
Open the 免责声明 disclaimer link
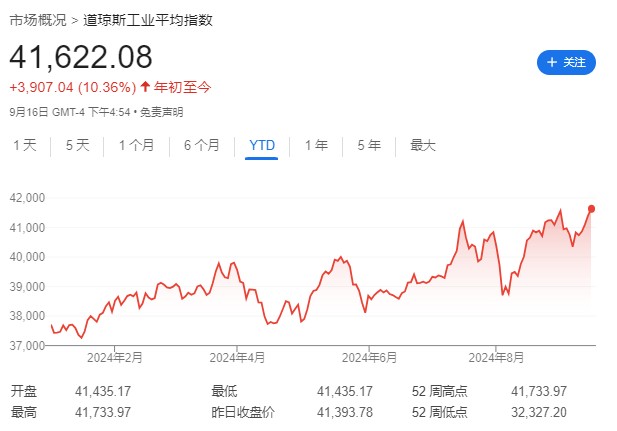coord(162,111)
